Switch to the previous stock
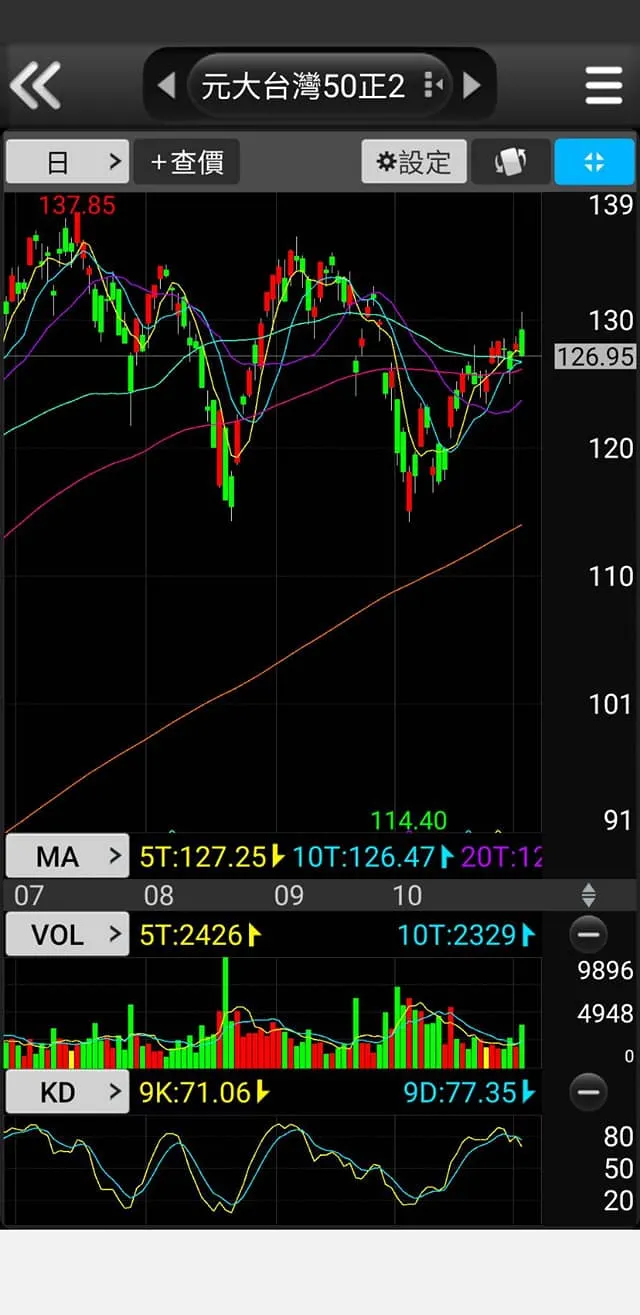640x1315 pixels. pos(167,85)
